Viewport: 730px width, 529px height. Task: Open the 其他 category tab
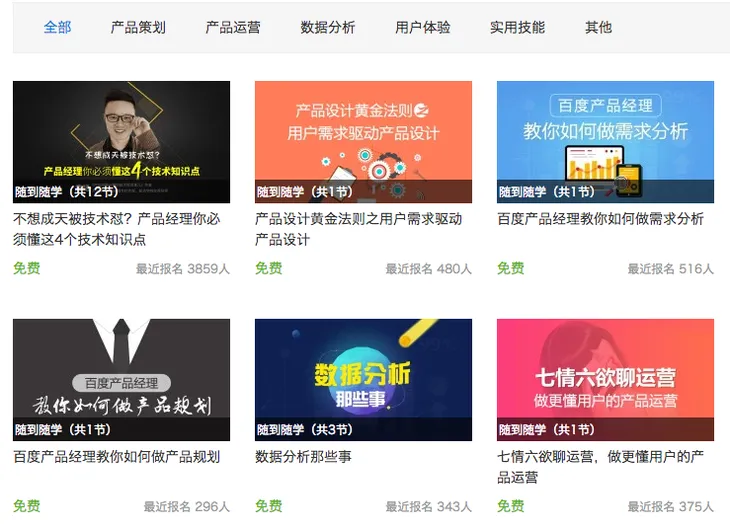(599, 27)
